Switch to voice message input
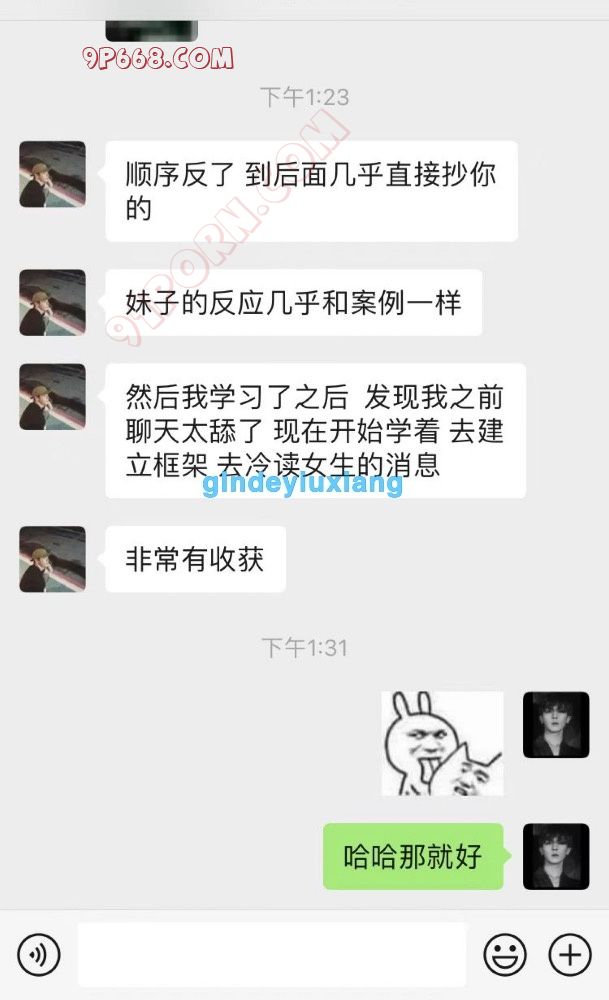Viewport: 609px width, 1000px height. tap(39, 955)
